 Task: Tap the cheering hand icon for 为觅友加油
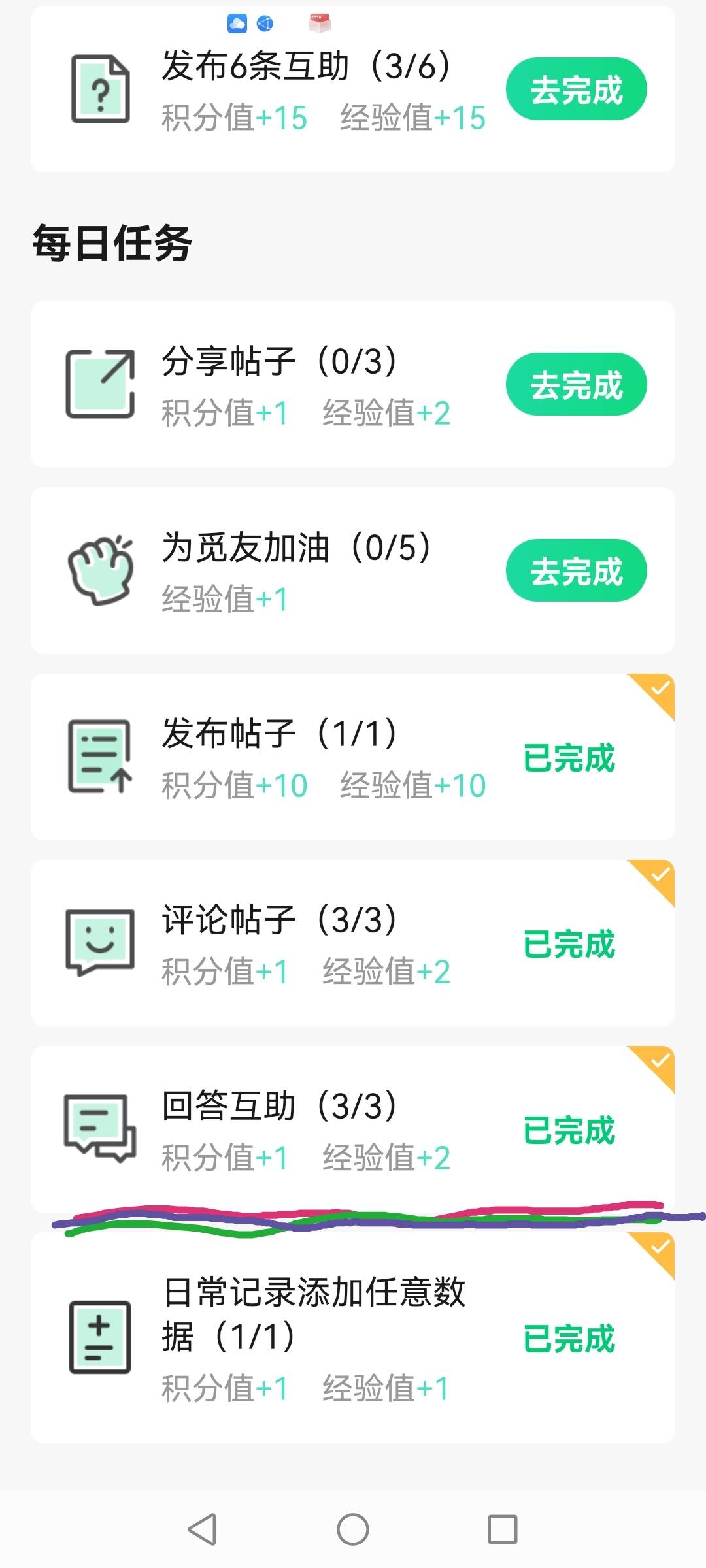click(101, 572)
